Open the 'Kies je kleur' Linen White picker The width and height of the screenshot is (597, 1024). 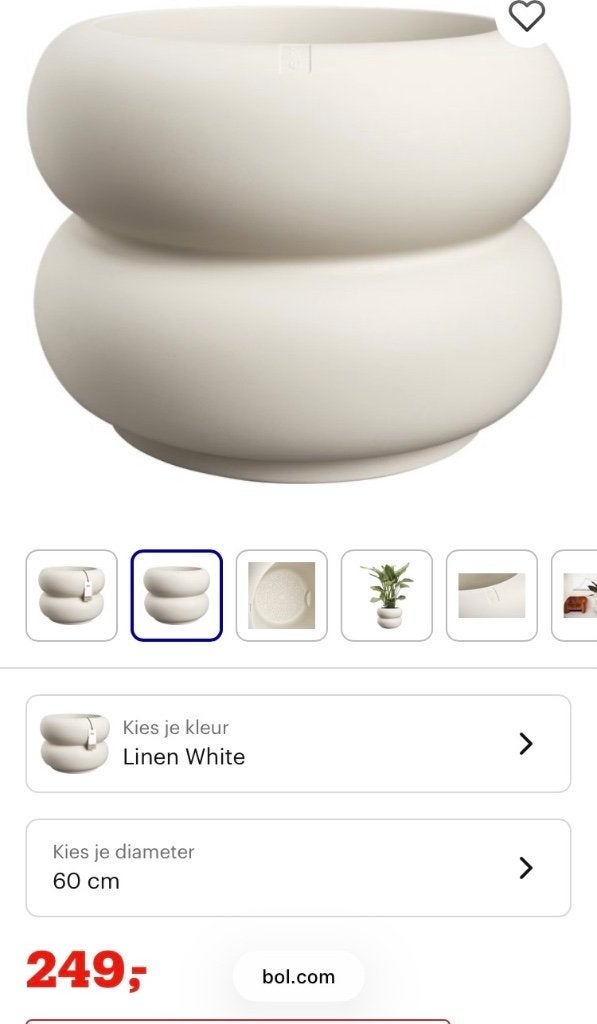298,744
